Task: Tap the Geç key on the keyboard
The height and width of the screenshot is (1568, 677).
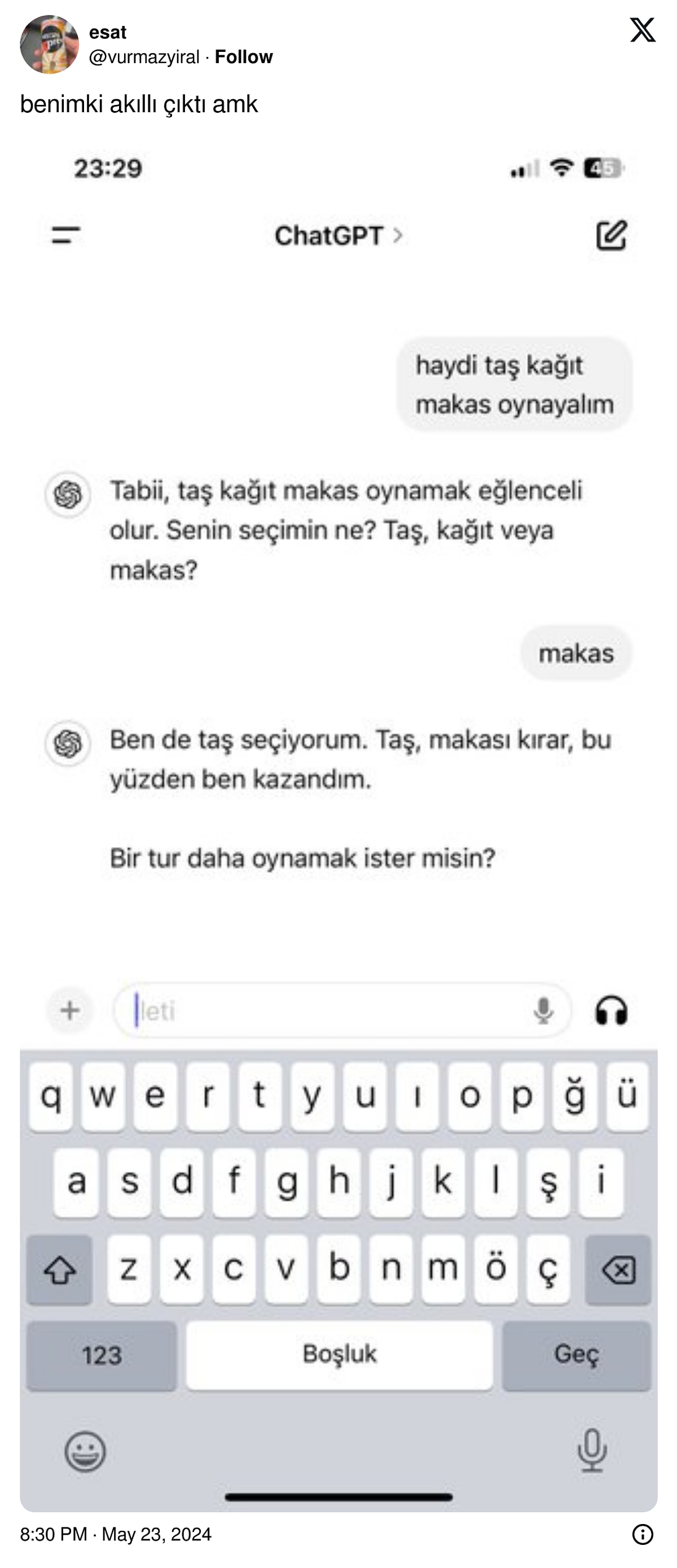Action: coord(576,1354)
